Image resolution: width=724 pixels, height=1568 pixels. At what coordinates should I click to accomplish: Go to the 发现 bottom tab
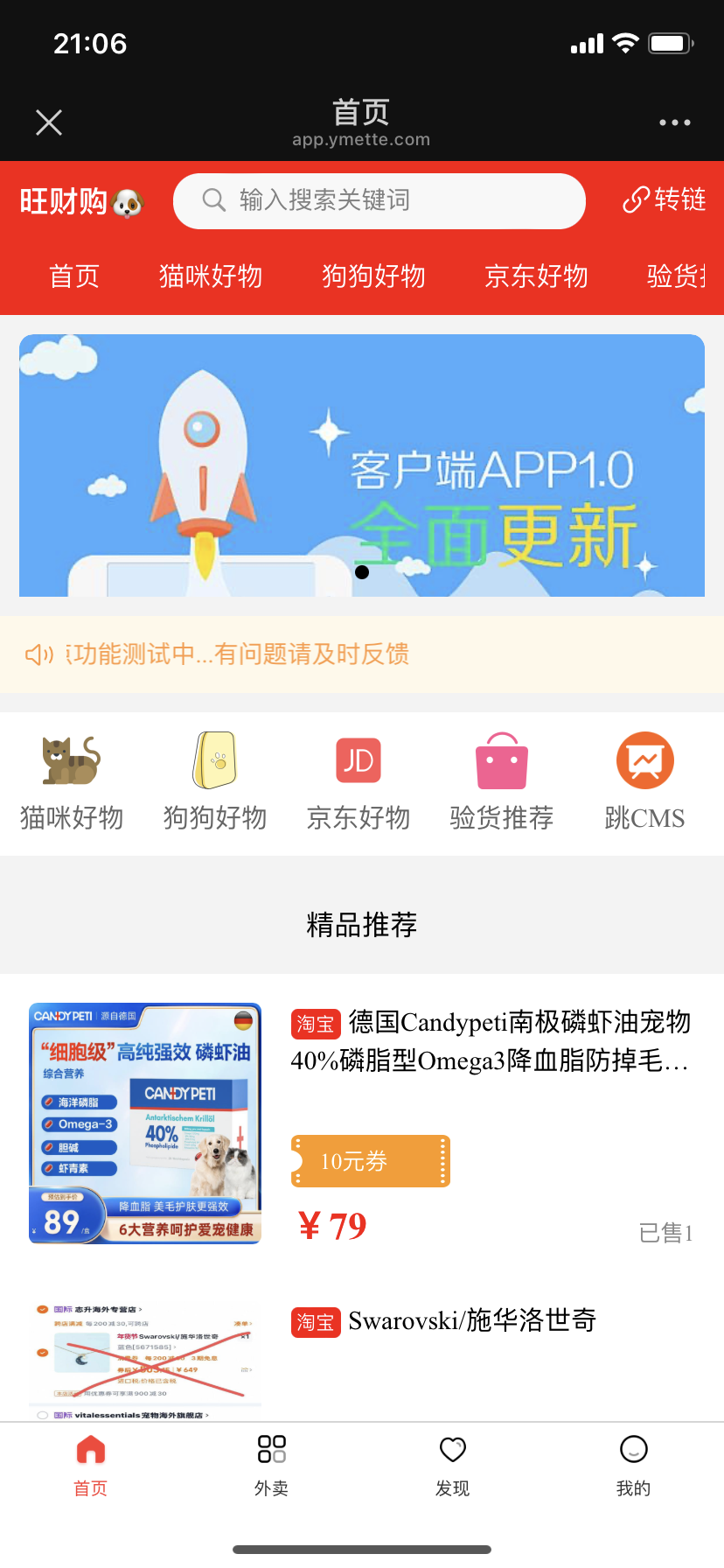(x=452, y=1465)
